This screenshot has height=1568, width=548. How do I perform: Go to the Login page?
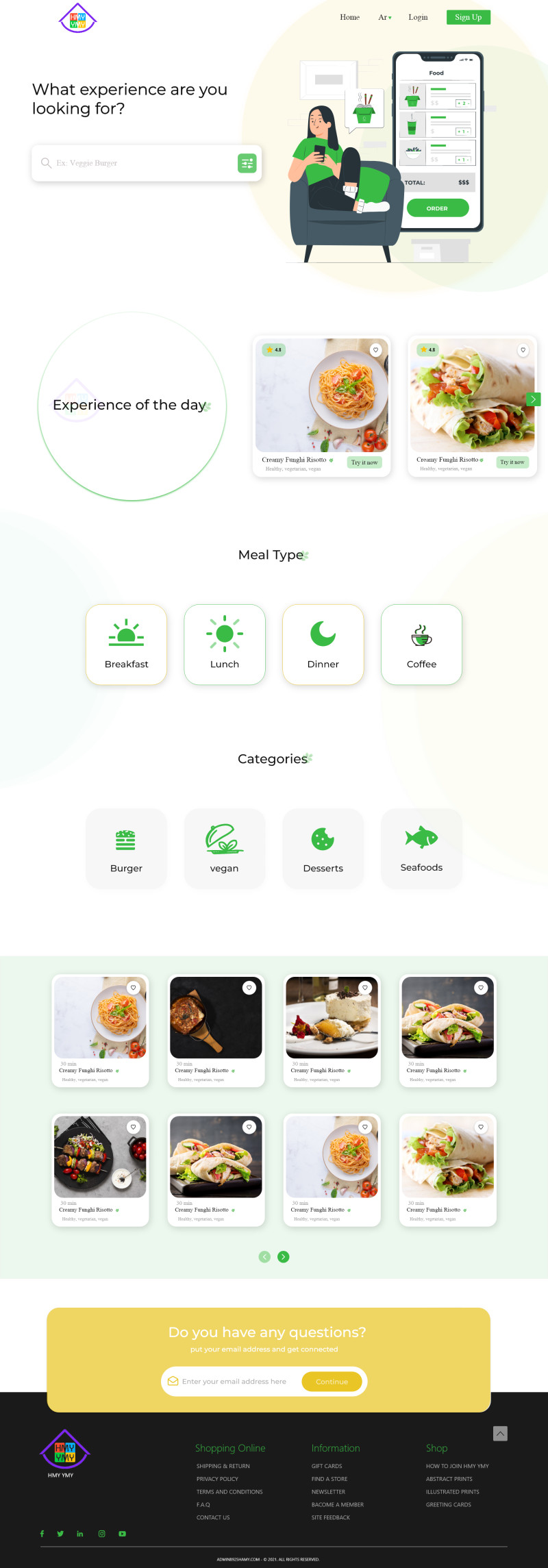[x=418, y=17]
